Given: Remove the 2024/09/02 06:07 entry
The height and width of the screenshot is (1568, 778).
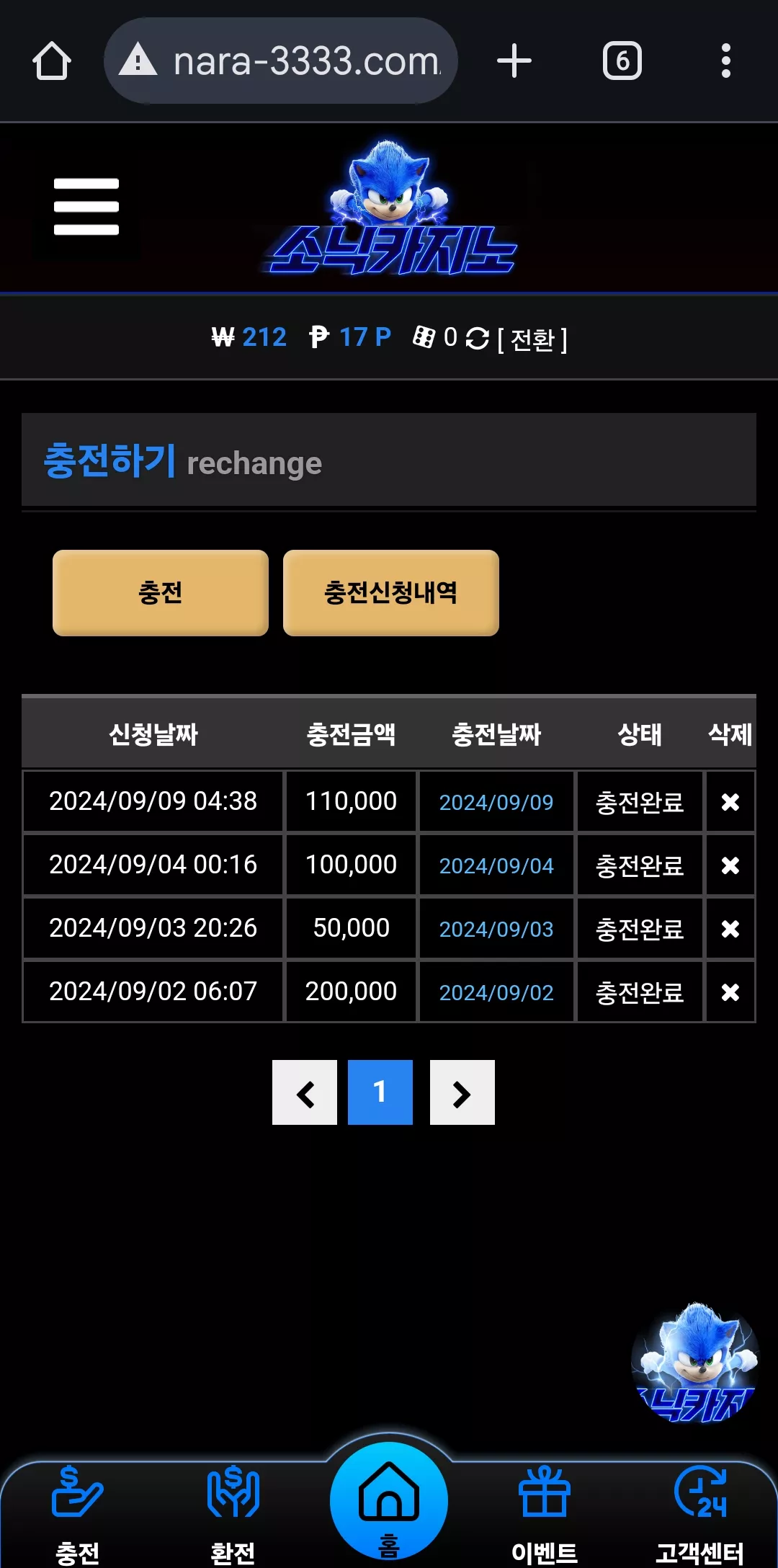Looking at the screenshot, I should click(x=730, y=992).
